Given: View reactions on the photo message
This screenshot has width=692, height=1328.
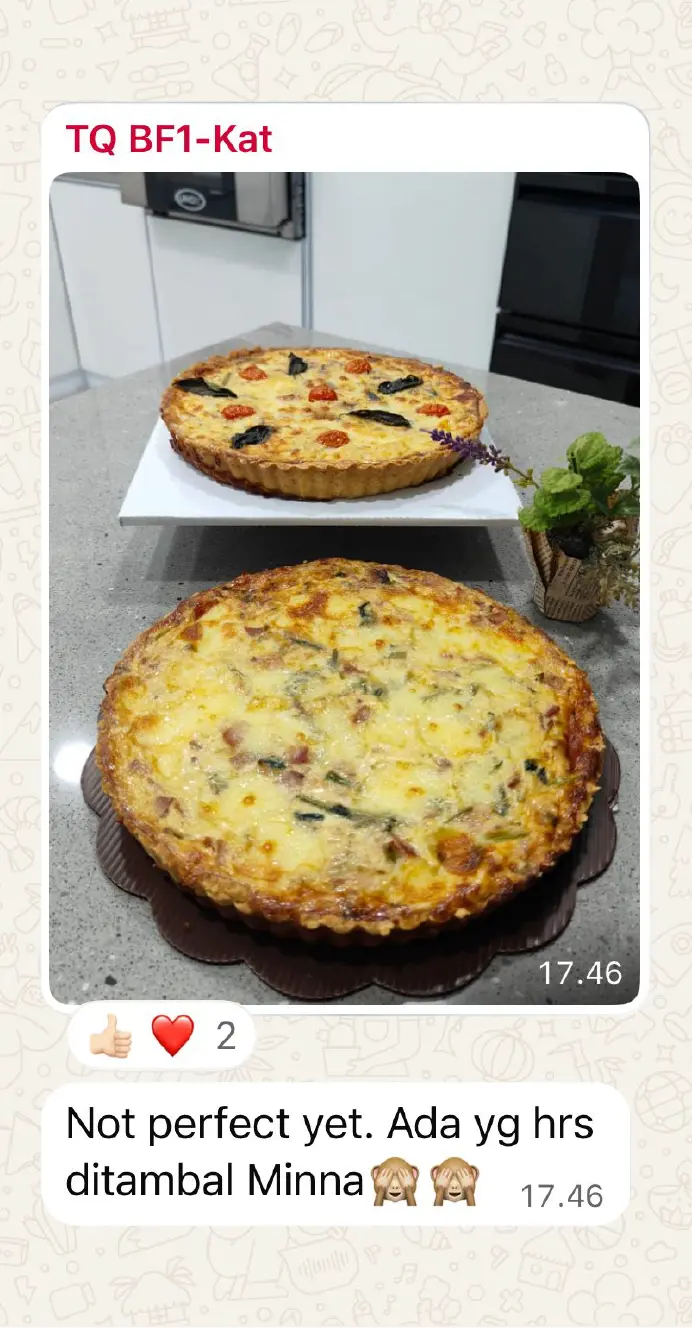Looking at the screenshot, I should coord(162,1037).
